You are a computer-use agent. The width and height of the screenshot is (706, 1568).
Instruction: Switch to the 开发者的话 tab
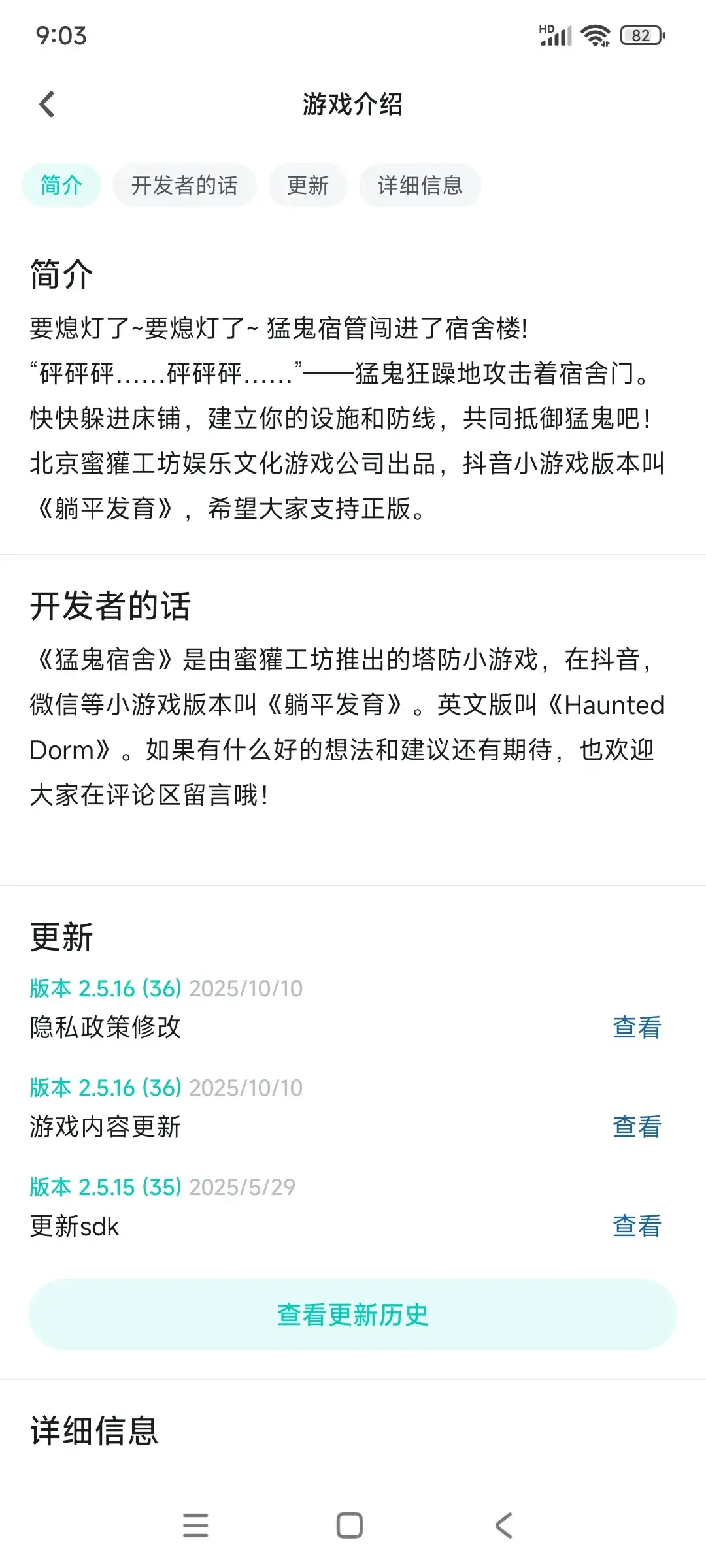click(184, 186)
